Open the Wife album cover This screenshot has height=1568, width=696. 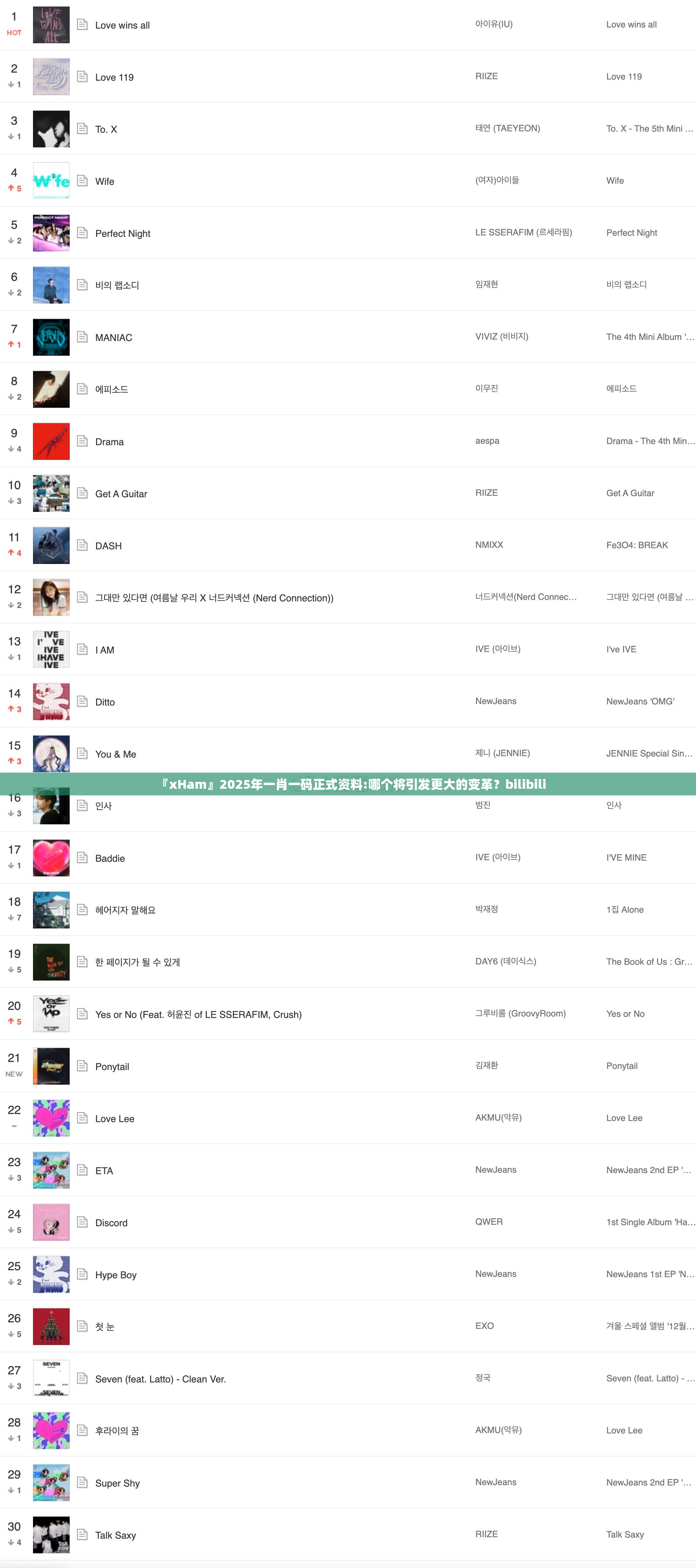click(x=51, y=181)
